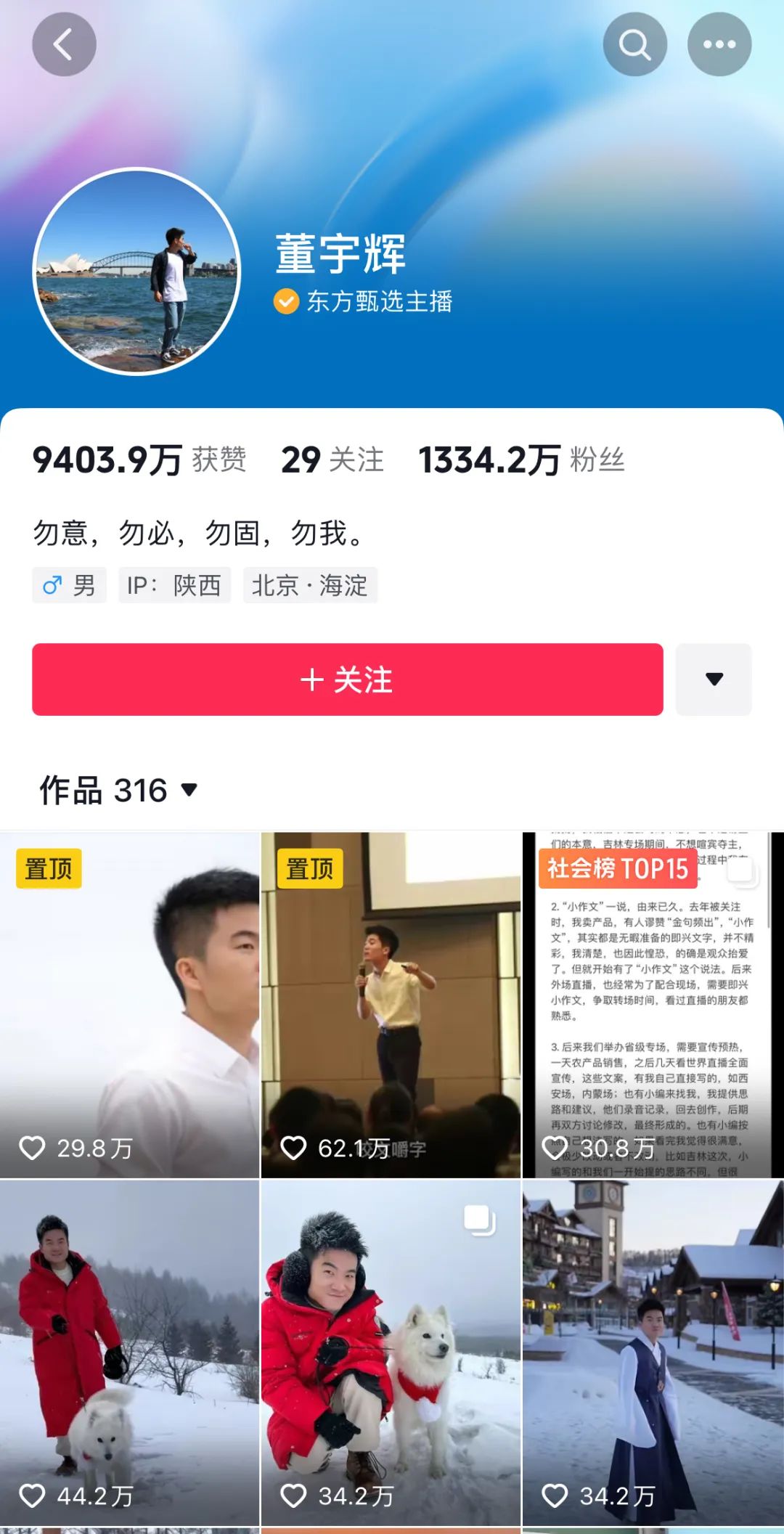
Task: Open pinned video with 62.1万 likes
Action: point(391,1005)
